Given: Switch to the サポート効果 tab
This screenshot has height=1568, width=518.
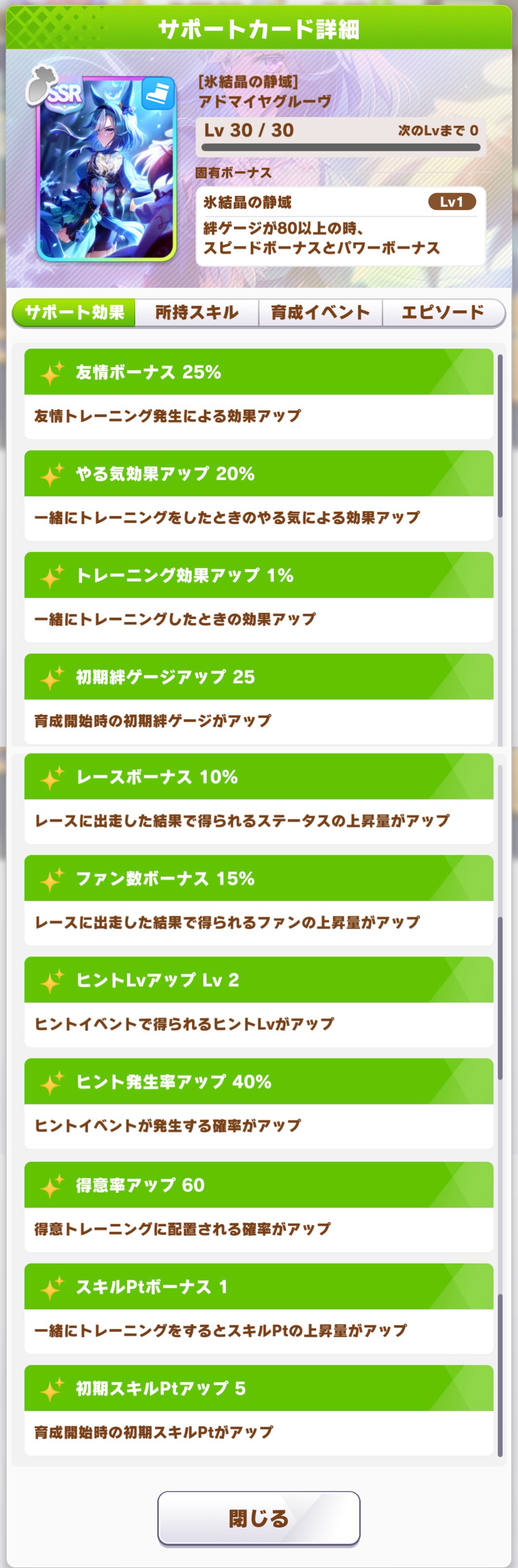Looking at the screenshot, I should pyautogui.click(x=74, y=312).
